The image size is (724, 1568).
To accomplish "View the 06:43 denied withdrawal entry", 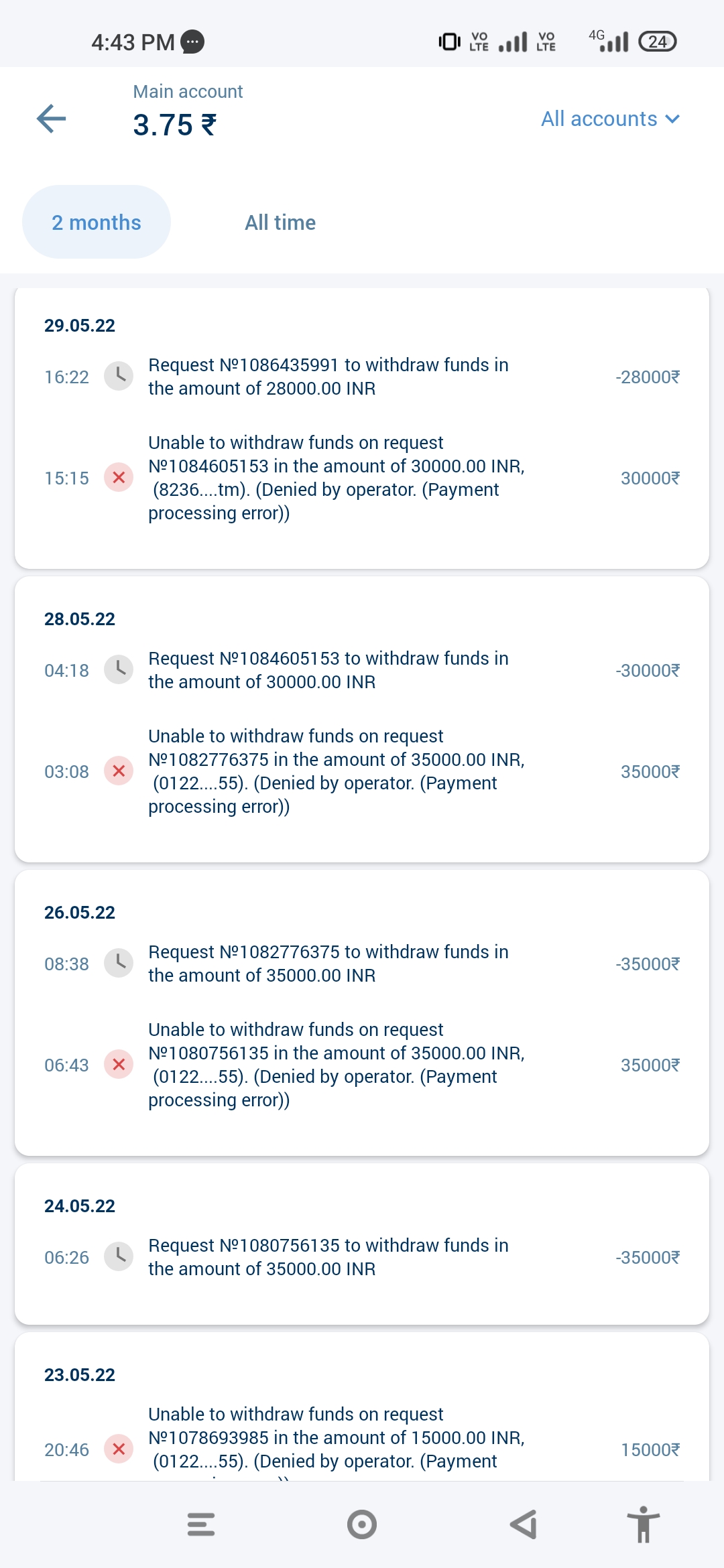I will pos(335,1065).
